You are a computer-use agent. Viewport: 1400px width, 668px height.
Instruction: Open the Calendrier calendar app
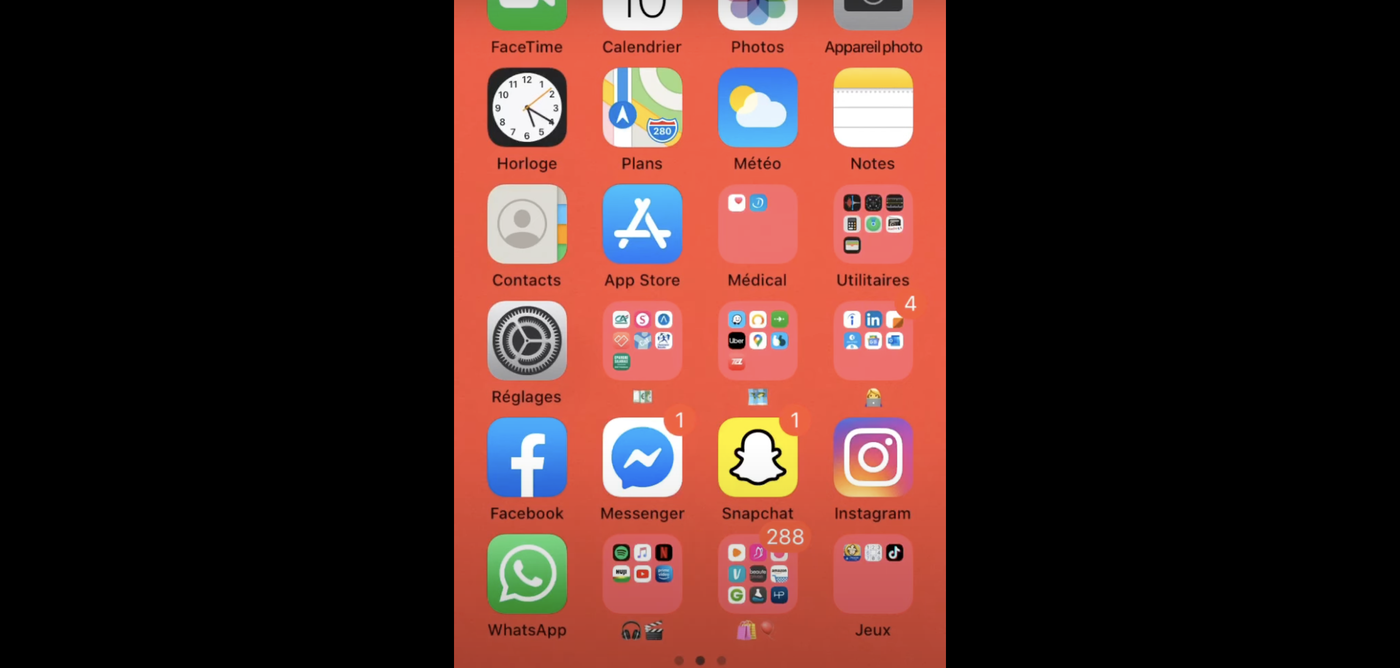(x=642, y=14)
